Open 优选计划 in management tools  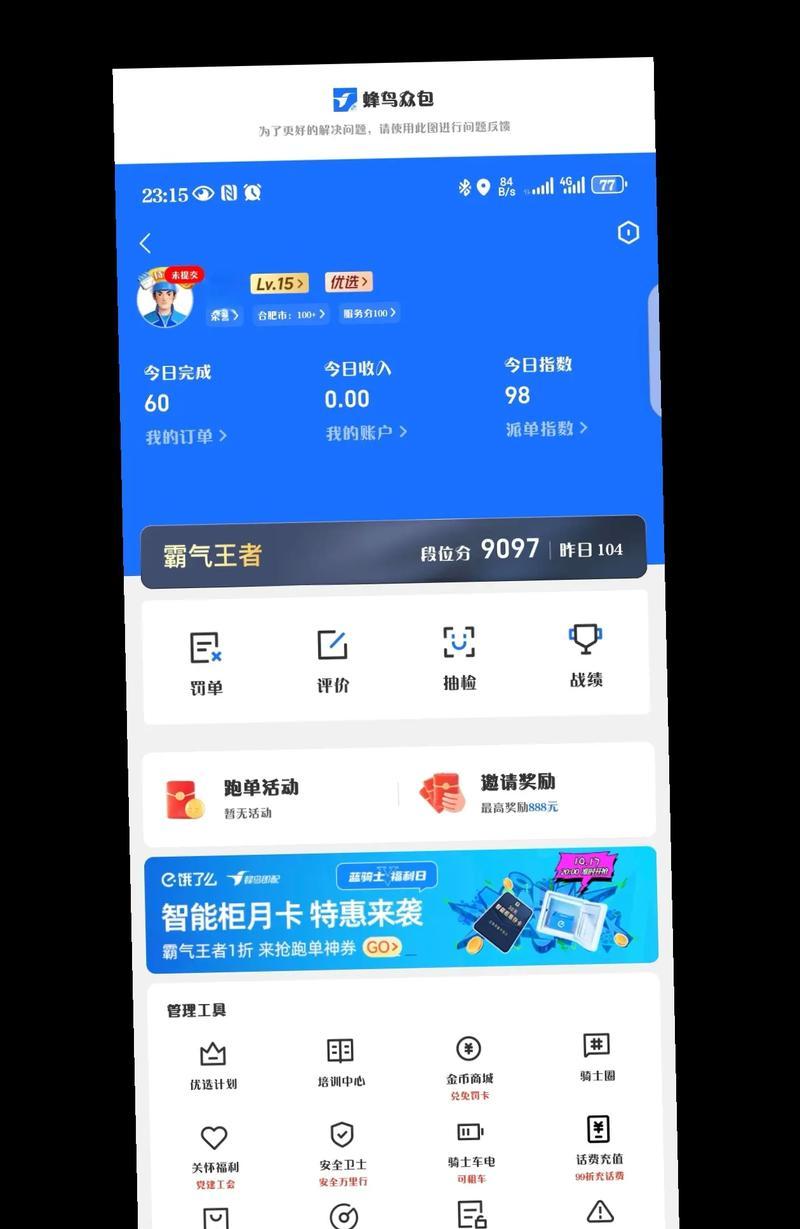click(213, 1065)
